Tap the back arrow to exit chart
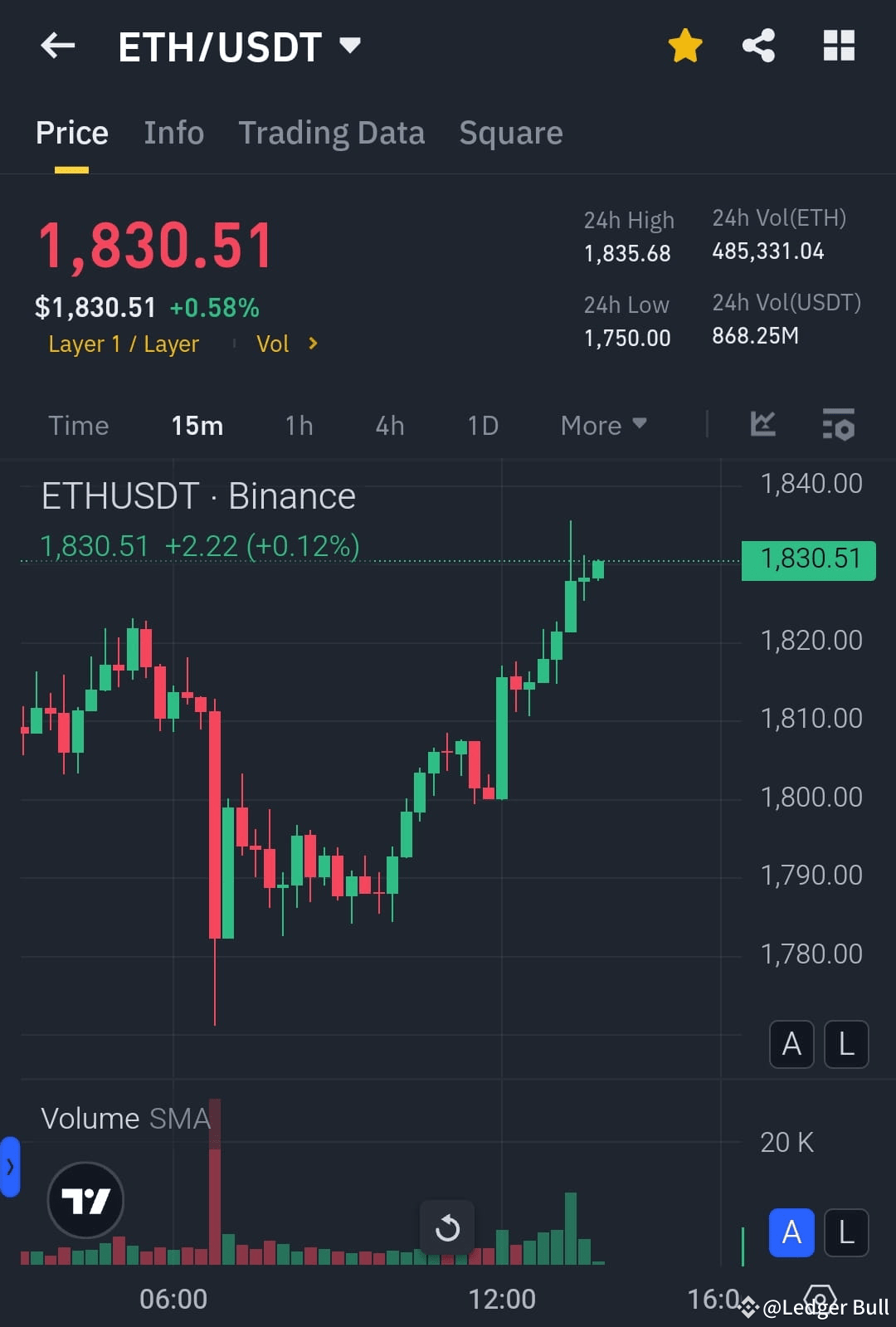This screenshot has height=1327, width=896. 57,46
